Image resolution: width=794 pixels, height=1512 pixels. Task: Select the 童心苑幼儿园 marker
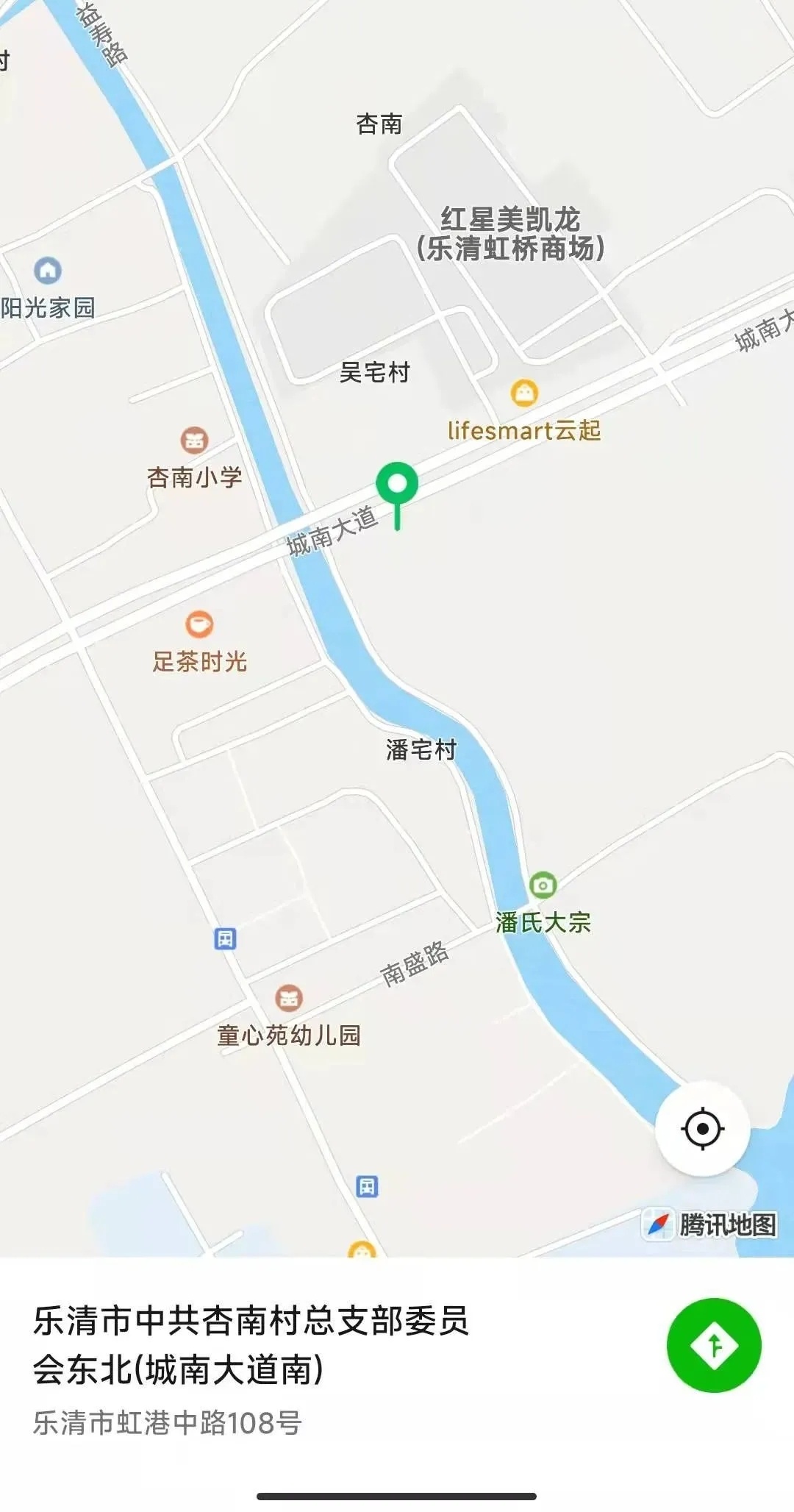click(288, 998)
